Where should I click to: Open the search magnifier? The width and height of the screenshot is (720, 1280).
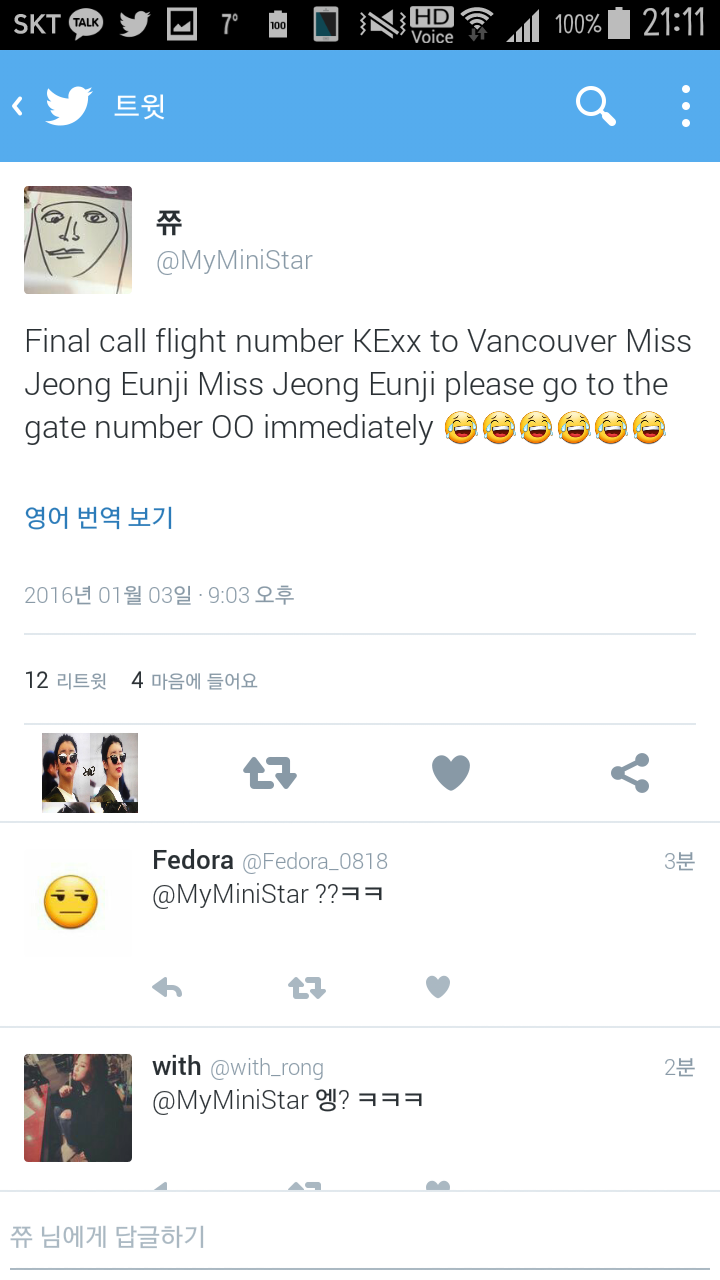click(595, 106)
